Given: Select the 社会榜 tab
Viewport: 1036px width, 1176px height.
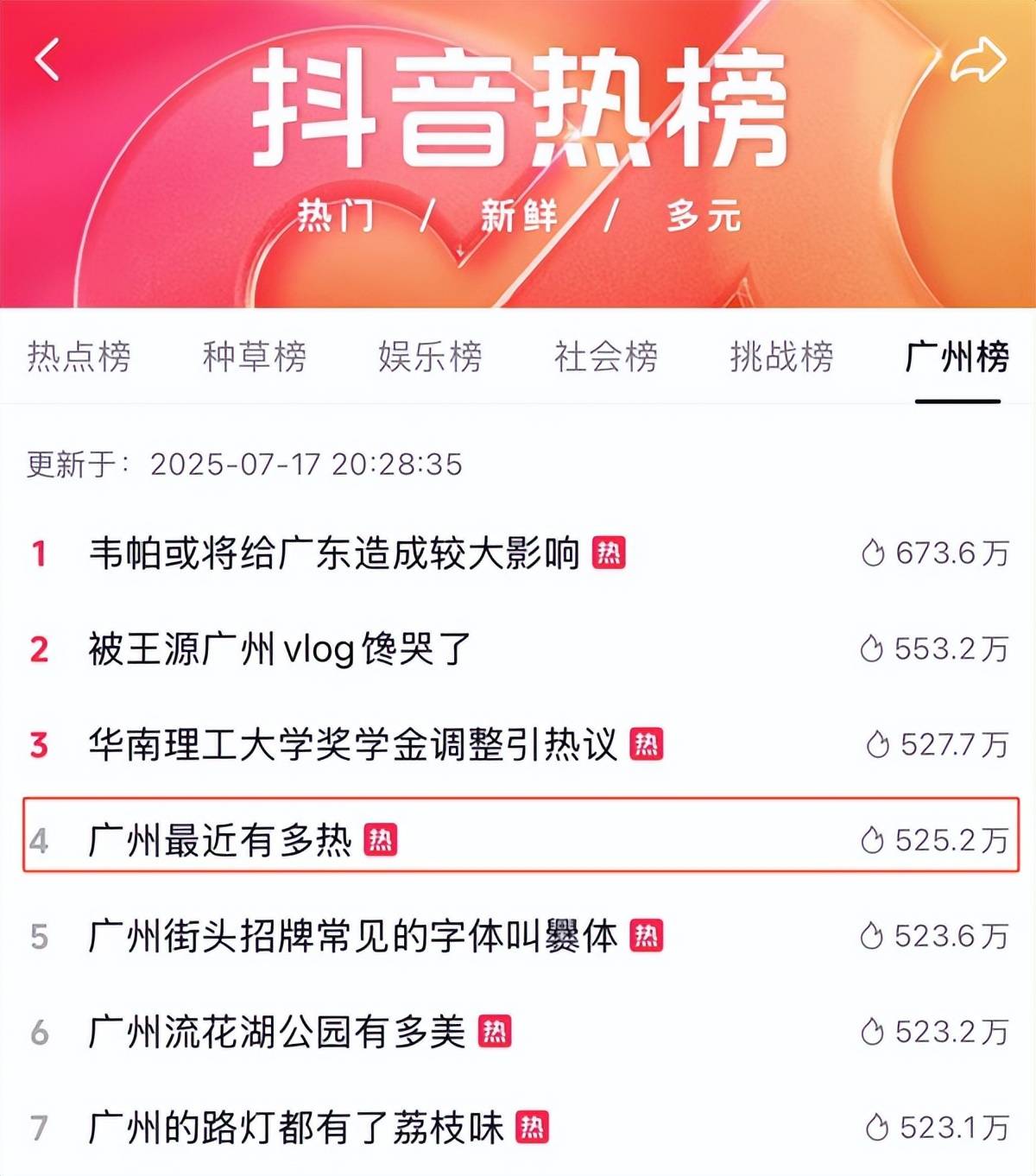Looking at the screenshot, I should click(605, 356).
